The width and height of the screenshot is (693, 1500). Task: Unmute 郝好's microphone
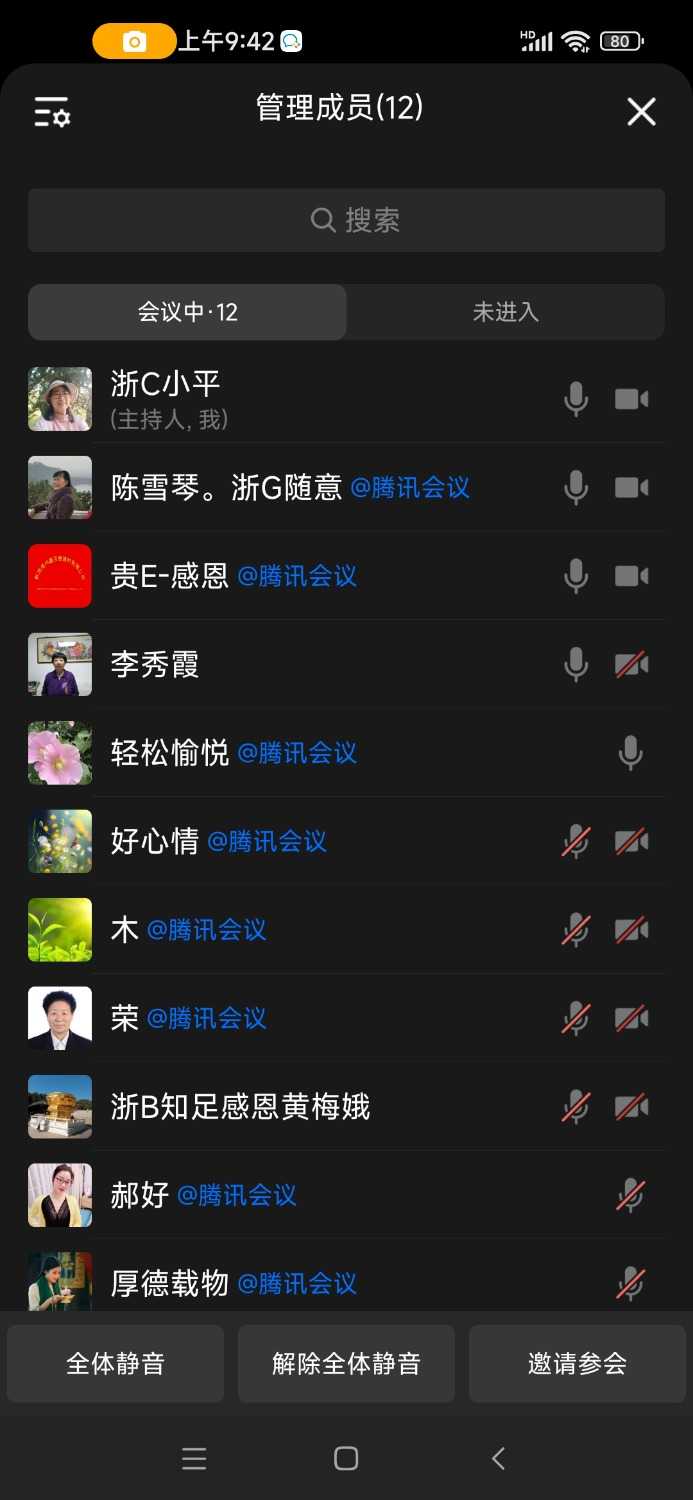tap(630, 1195)
